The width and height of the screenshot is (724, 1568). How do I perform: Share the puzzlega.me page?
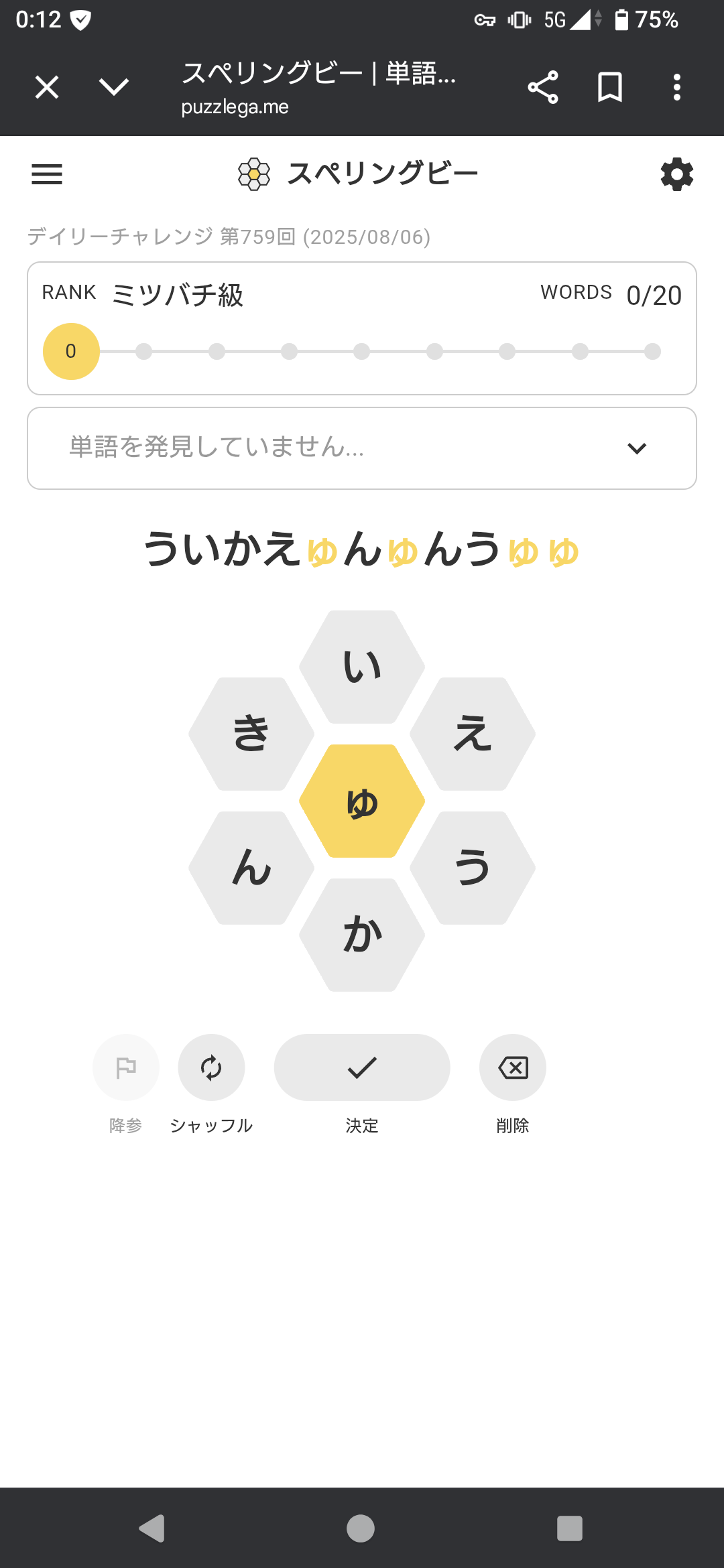(x=543, y=87)
